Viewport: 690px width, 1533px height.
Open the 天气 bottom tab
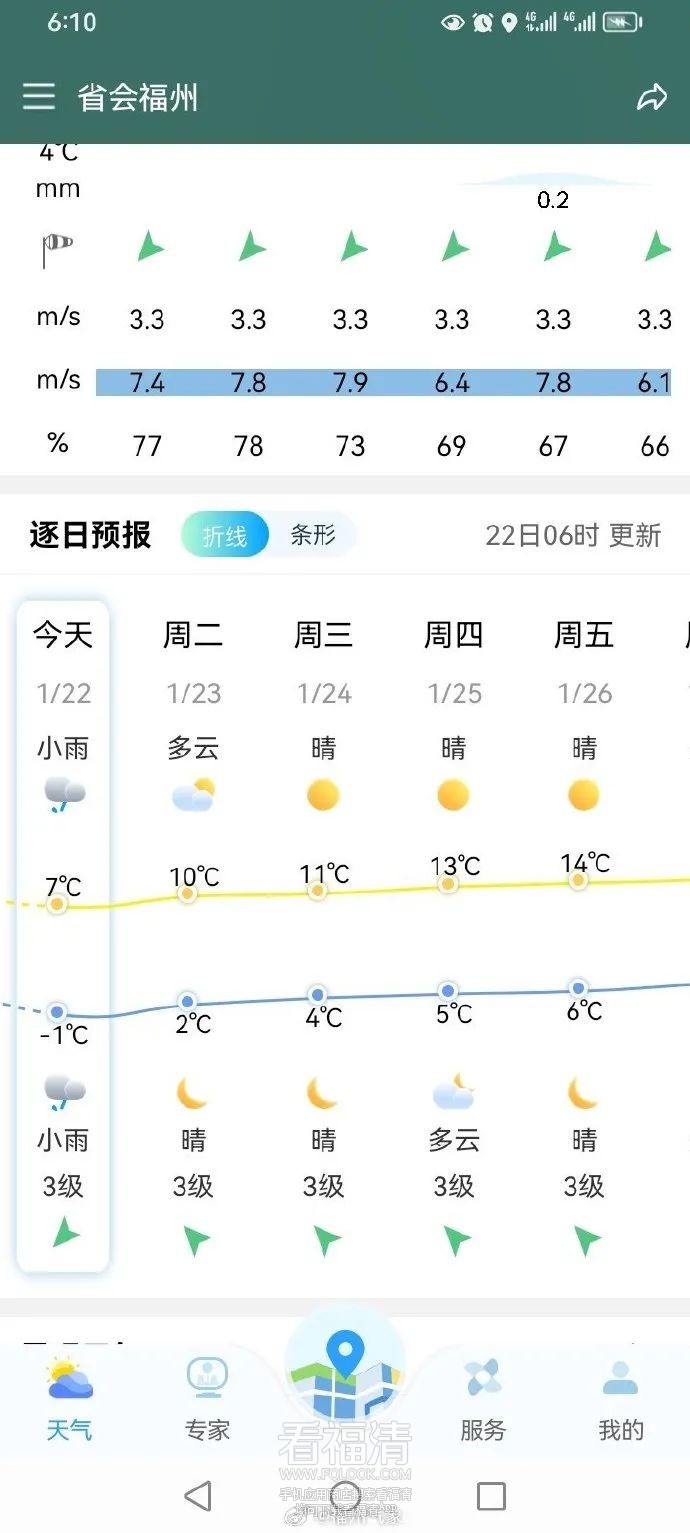point(69,1398)
